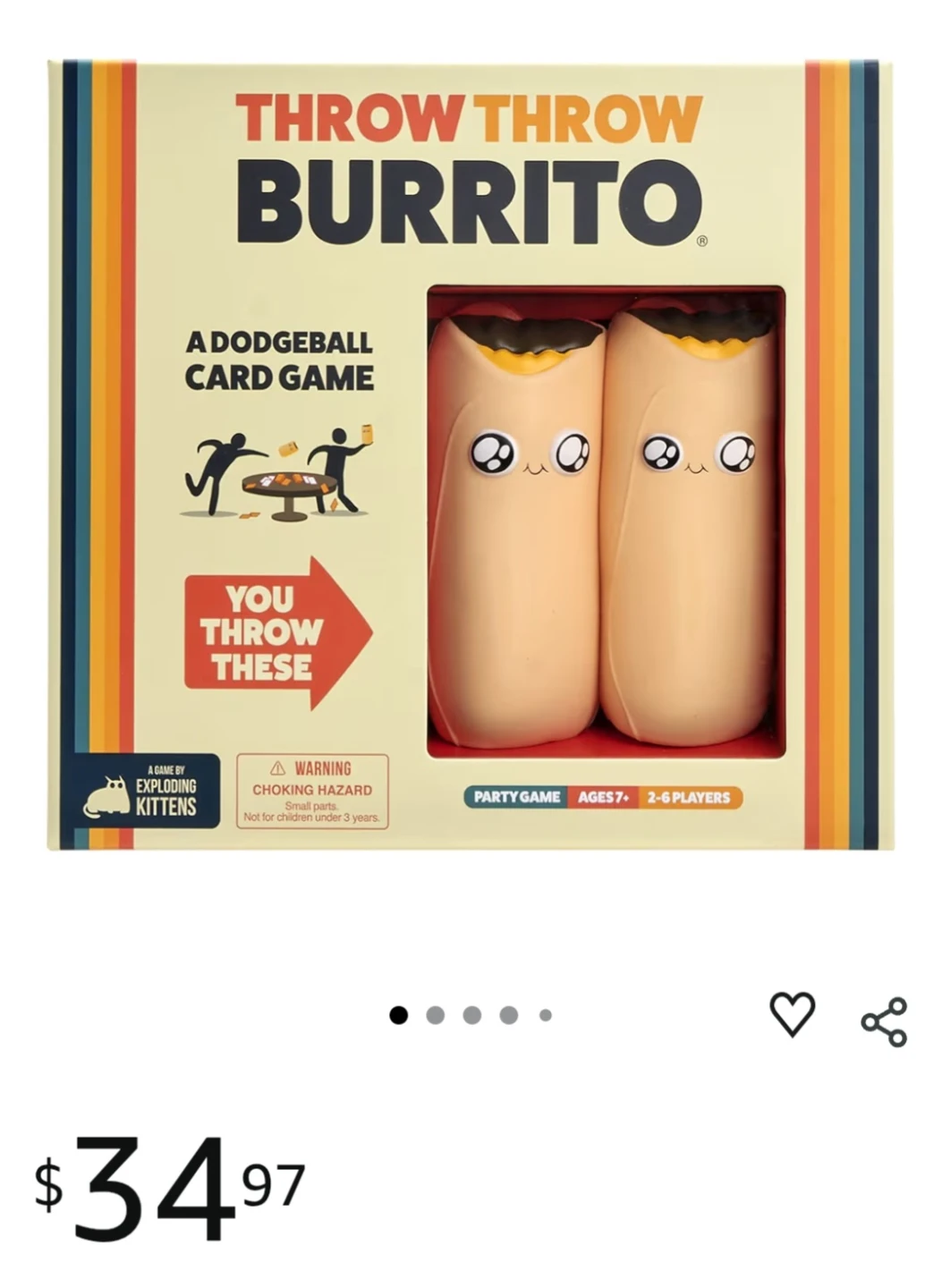Advance carousel via the fourth dot
Image resolution: width=942 pixels, height=1288 pixels.
pyautogui.click(x=510, y=1013)
